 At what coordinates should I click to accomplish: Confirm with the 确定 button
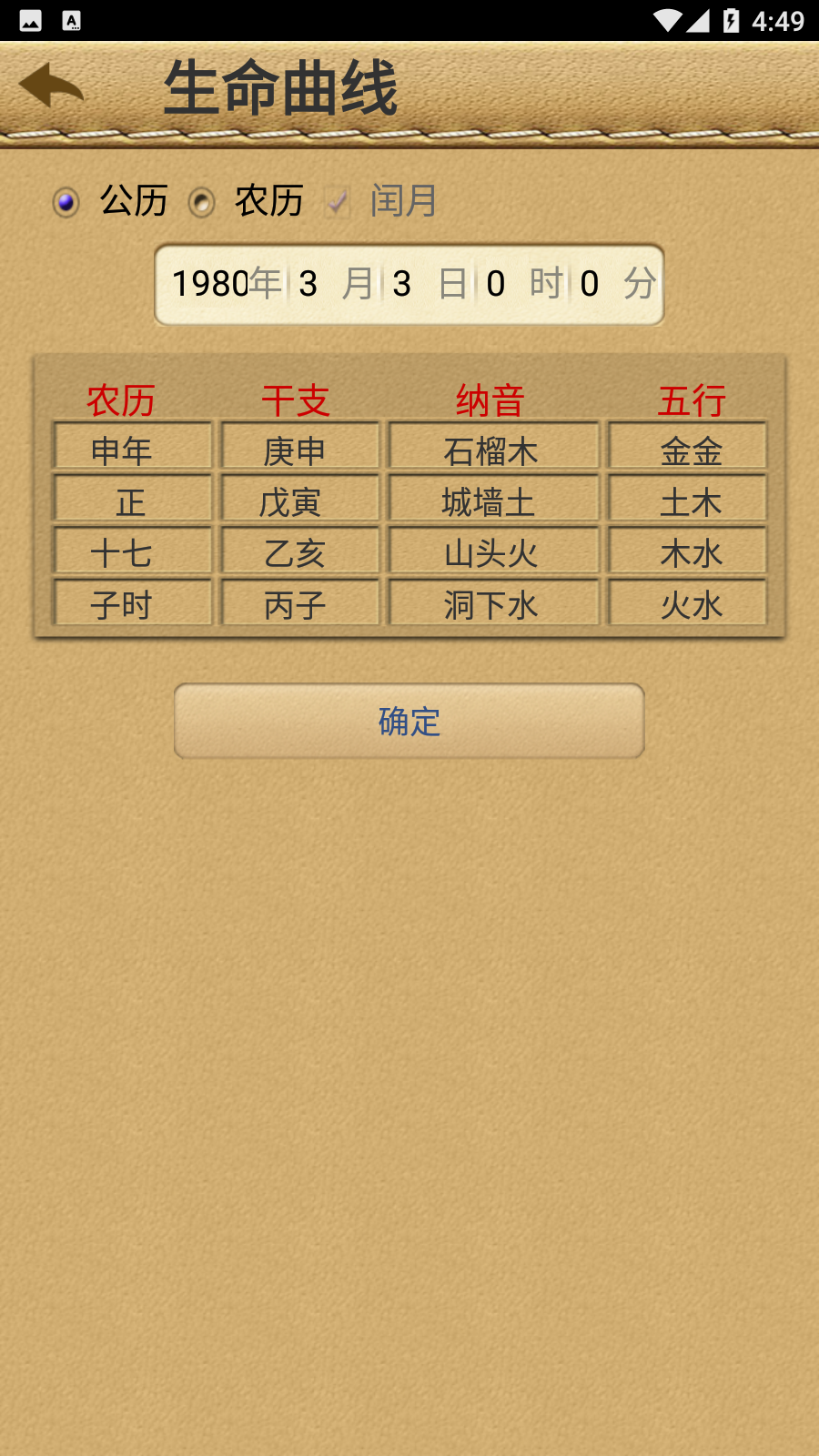coord(409,721)
